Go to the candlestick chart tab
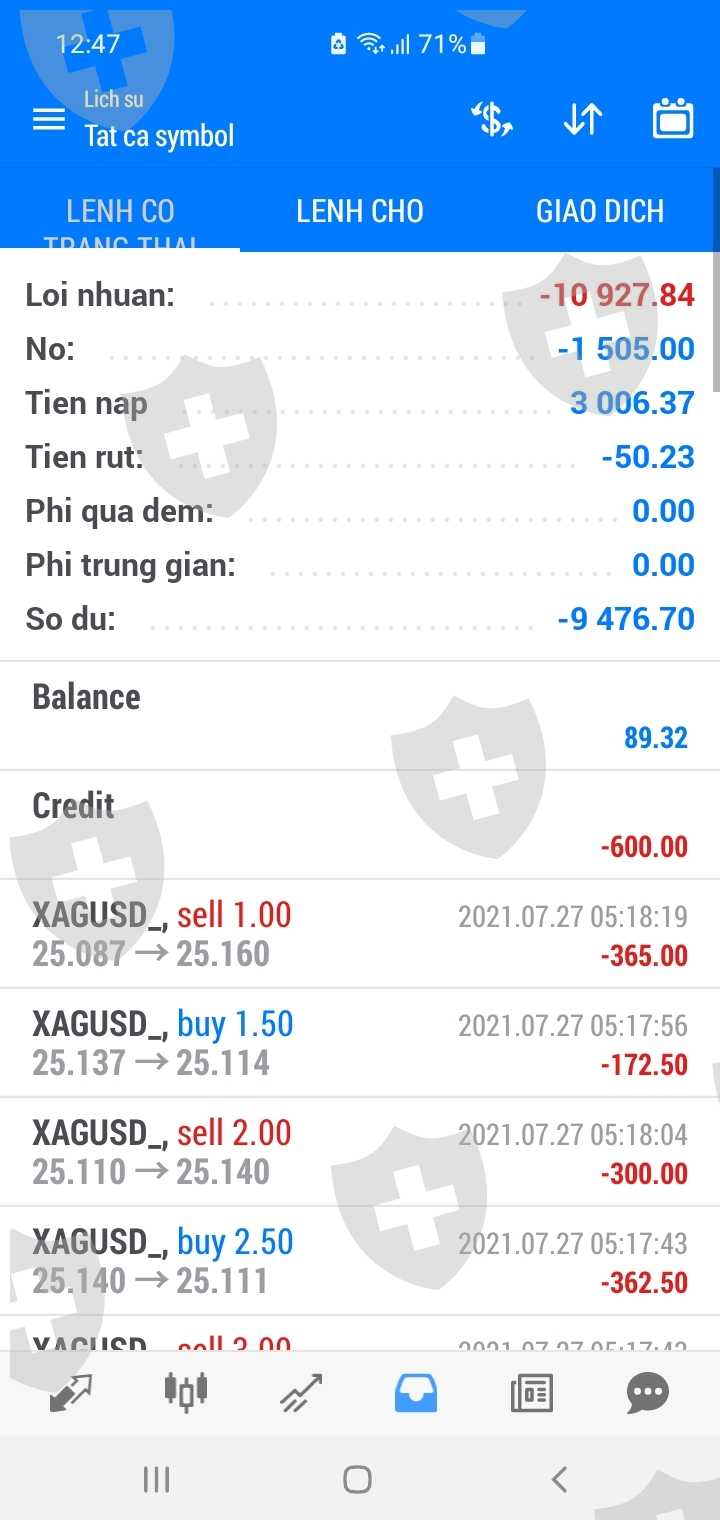The width and height of the screenshot is (720, 1520). (186, 1392)
